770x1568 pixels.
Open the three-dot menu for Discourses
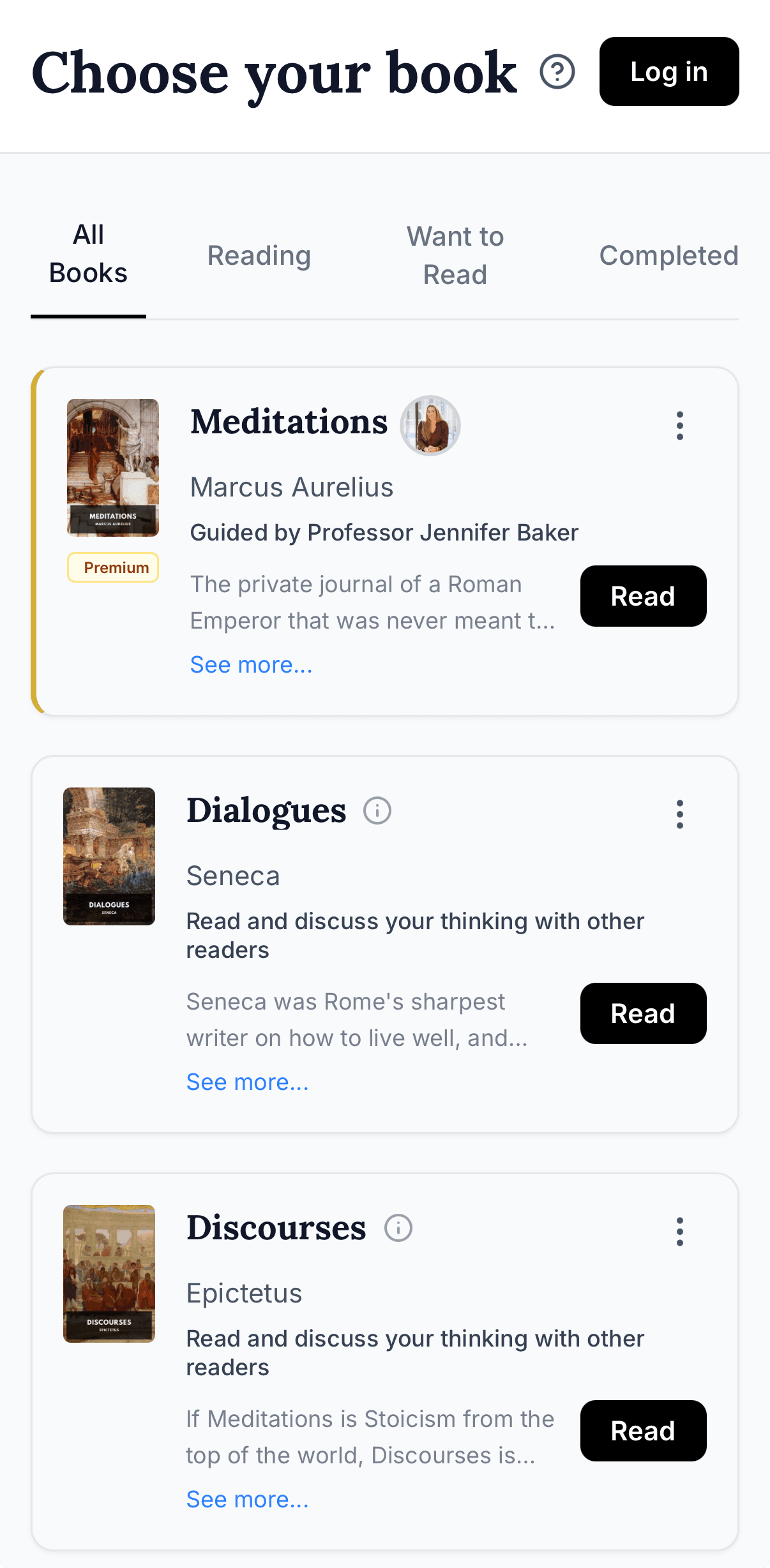pyautogui.click(x=679, y=1231)
